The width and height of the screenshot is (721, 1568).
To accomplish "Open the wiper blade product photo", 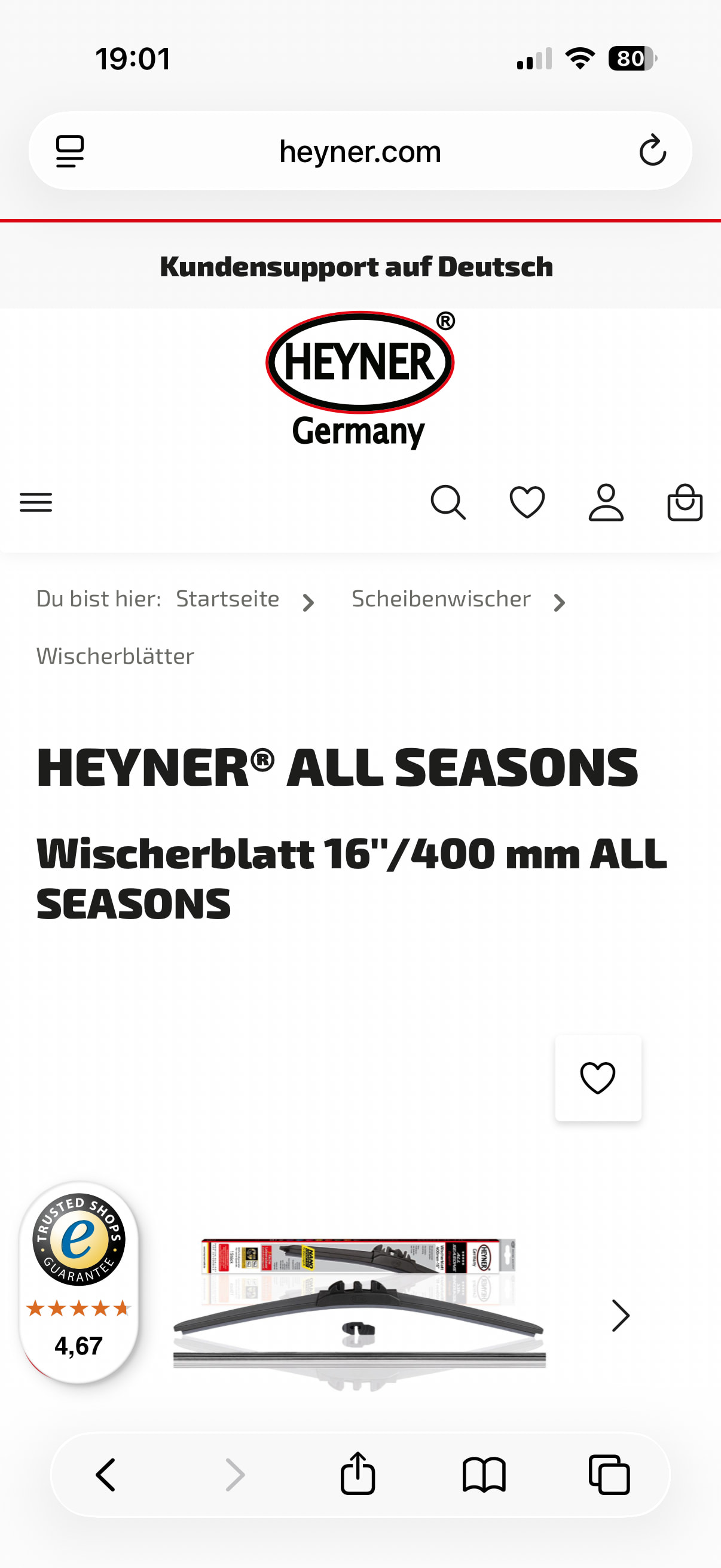I will click(x=359, y=1308).
